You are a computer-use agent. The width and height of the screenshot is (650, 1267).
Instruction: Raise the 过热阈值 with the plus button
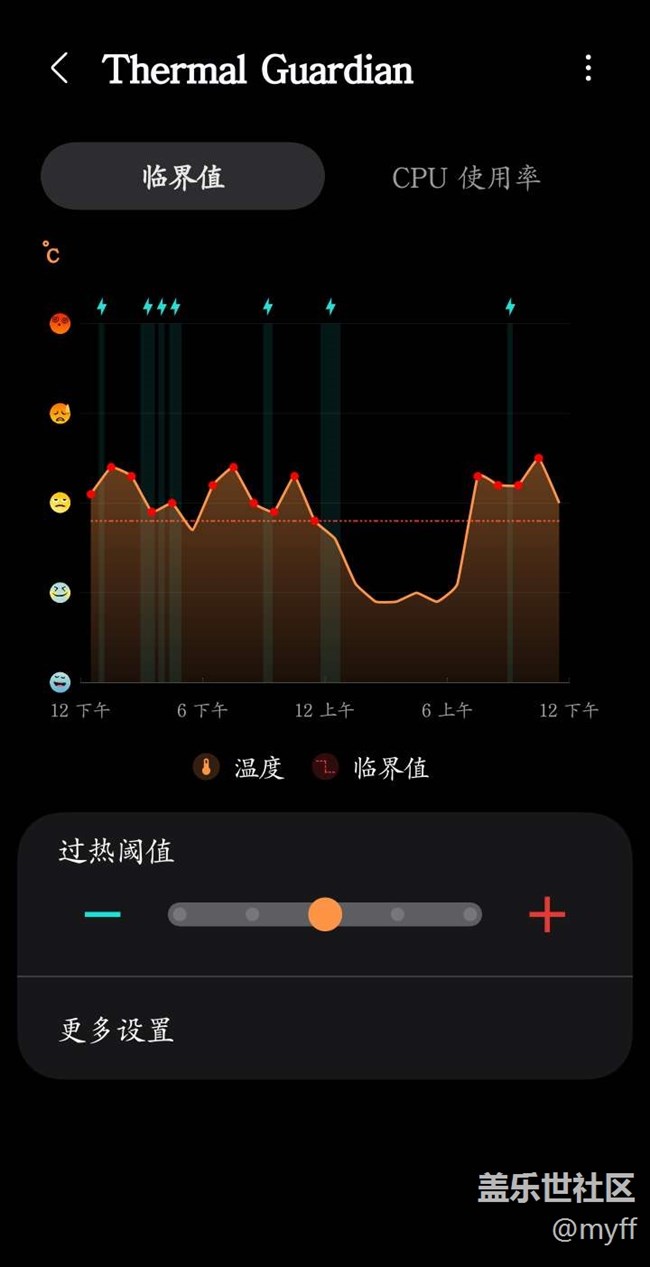click(546, 914)
